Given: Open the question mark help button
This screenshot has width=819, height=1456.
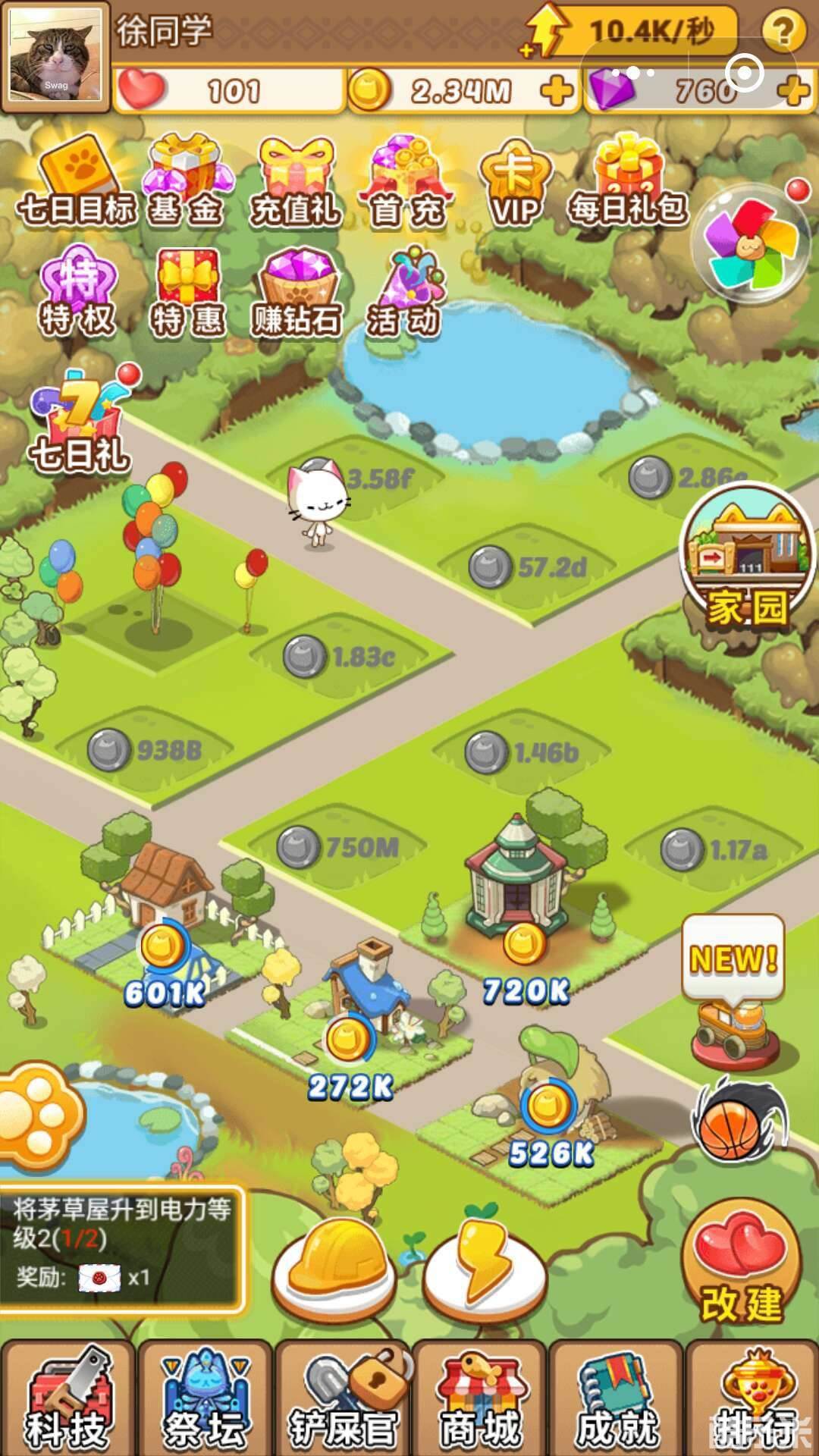Looking at the screenshot, I should [x=781, y=32].
